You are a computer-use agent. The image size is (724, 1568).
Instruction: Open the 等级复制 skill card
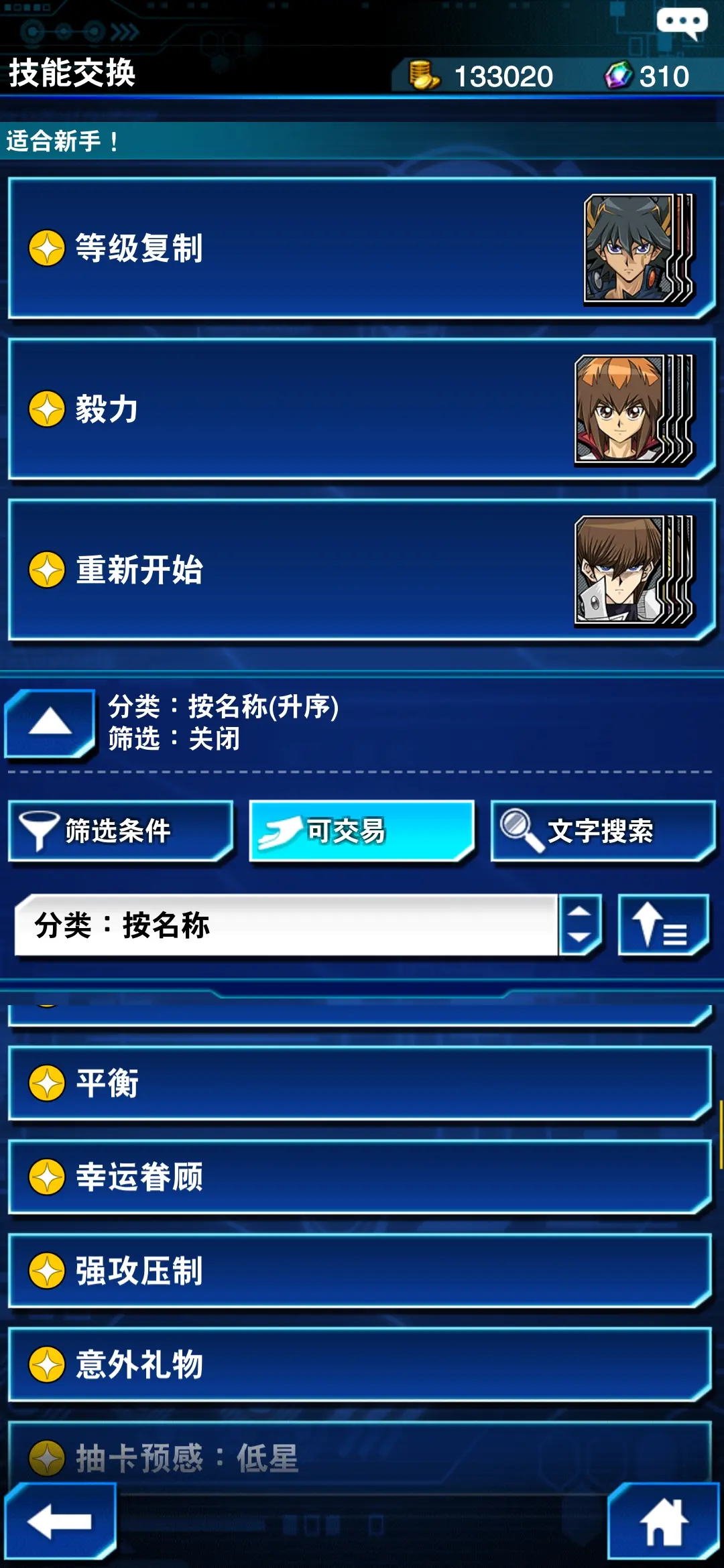(x=361, y=249)
